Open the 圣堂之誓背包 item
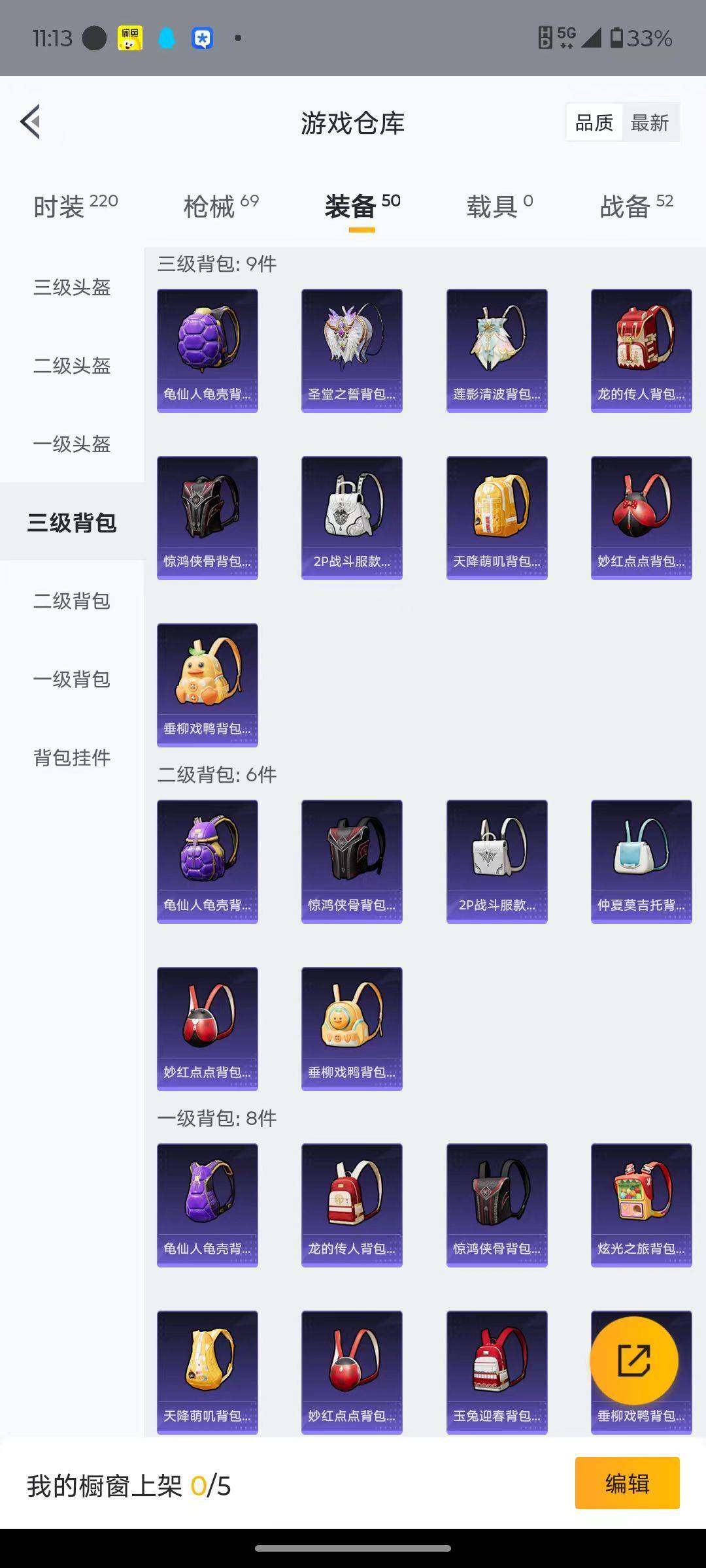The height and width of the screenshot is (1568, 706). (352, 349)
